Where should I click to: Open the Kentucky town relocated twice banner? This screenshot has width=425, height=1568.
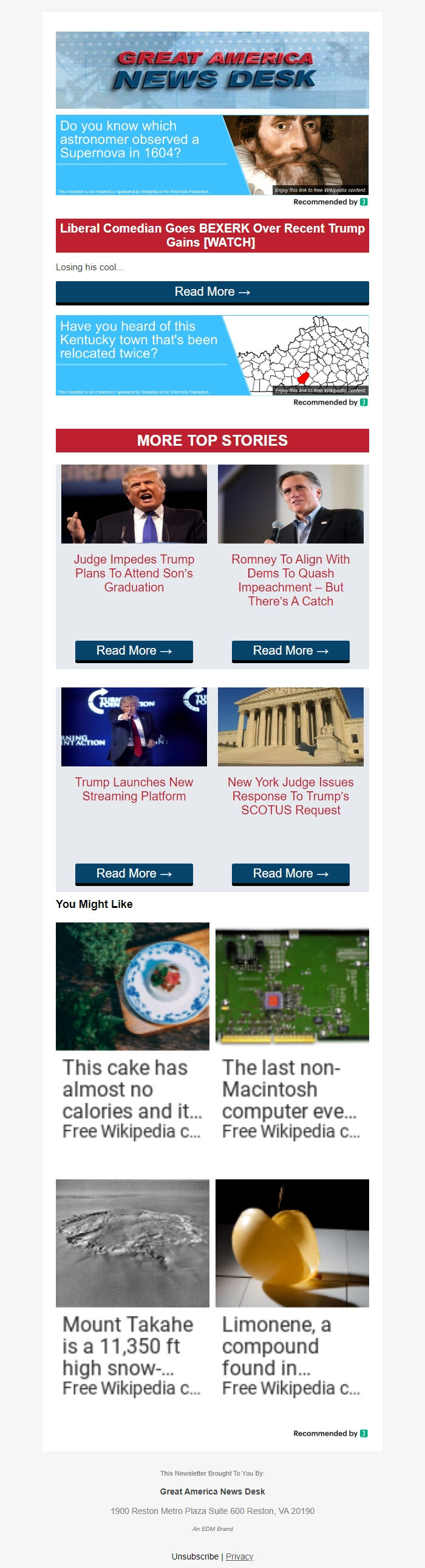(212, 355)
